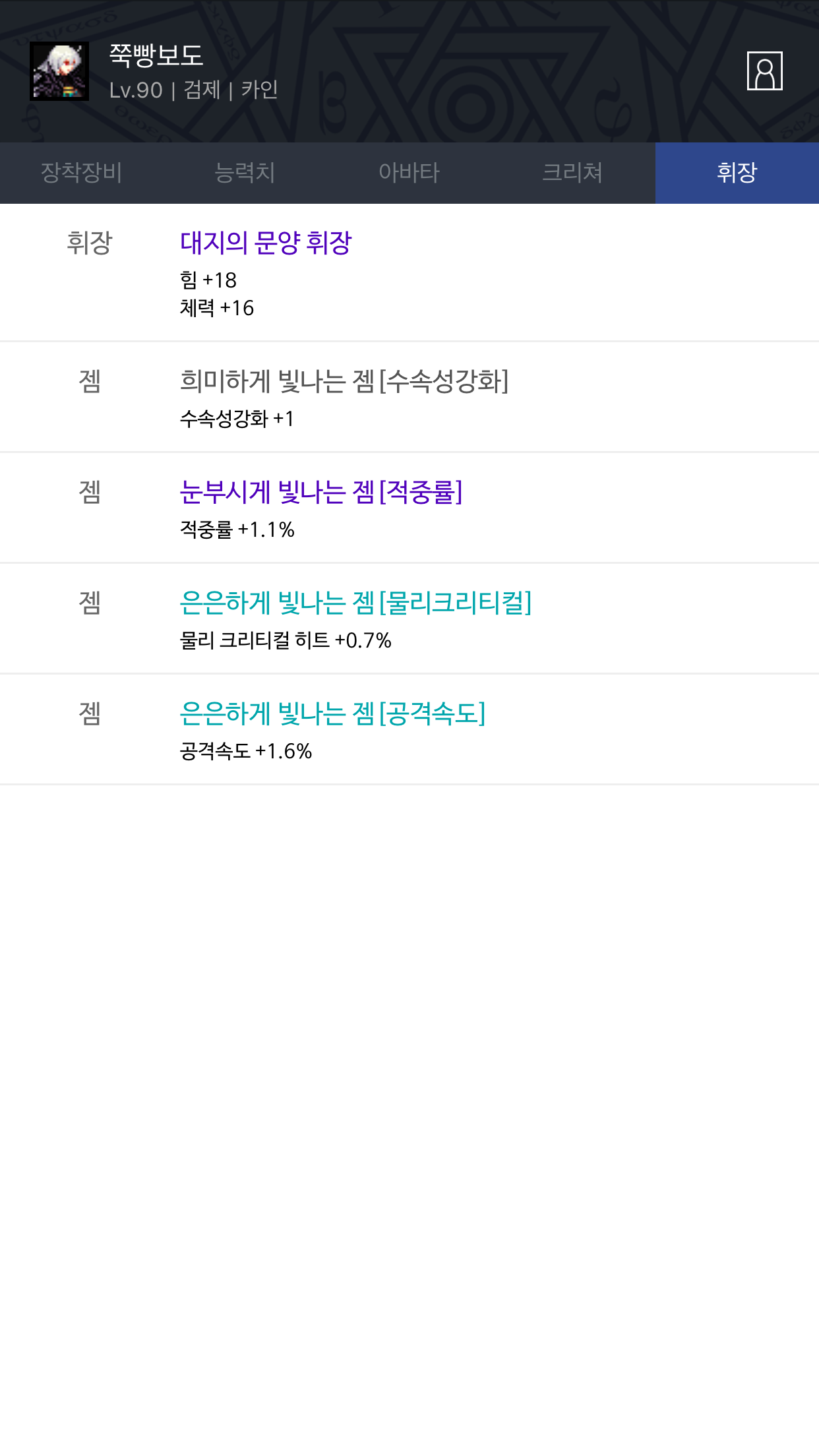Open the 대지의 문양 휘장 item
The height and width of the screenshot is (1456, 819).
click(x=409, y=272)
